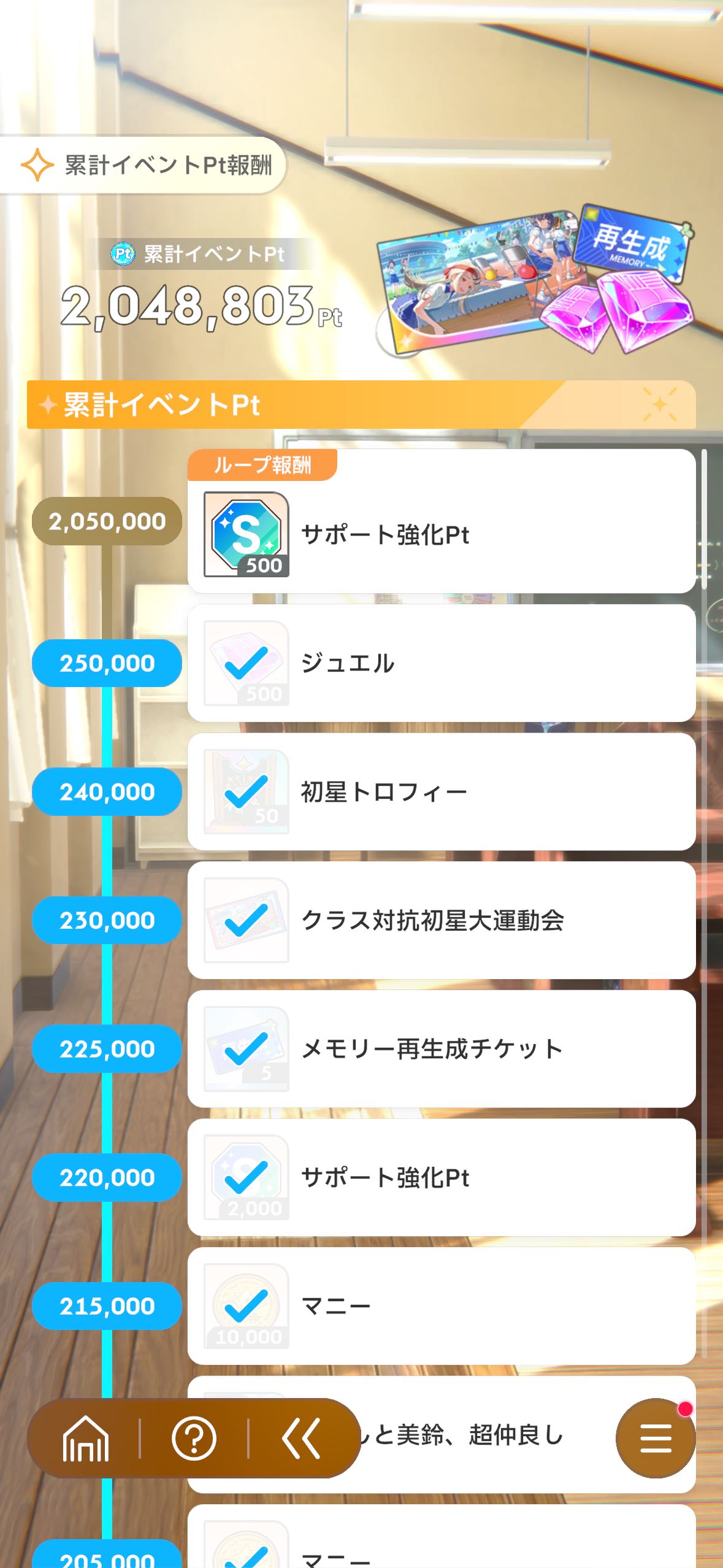Open the hamburger menu button
The image size is (723, 1568).
655,1439
